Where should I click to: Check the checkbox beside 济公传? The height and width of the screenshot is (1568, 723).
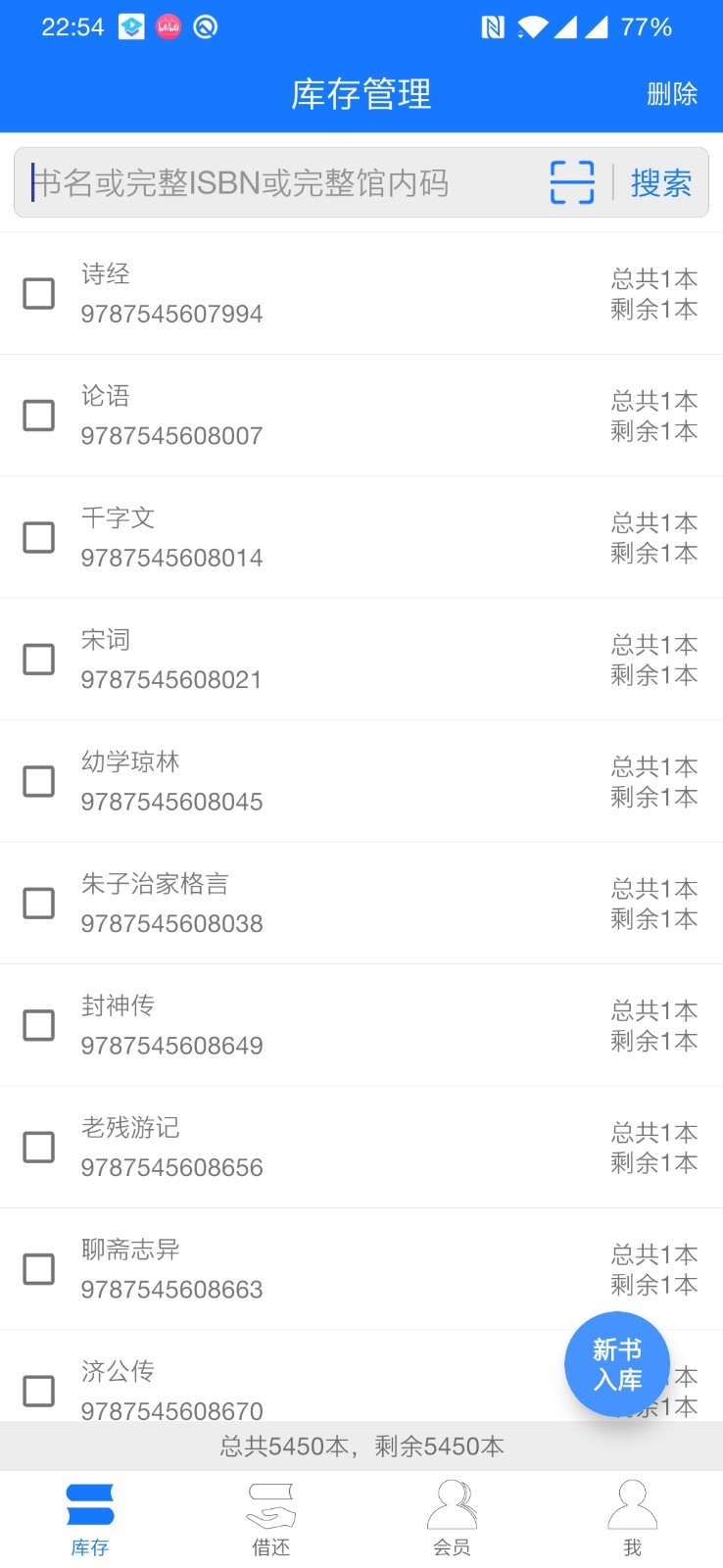tap(39, 1390)
